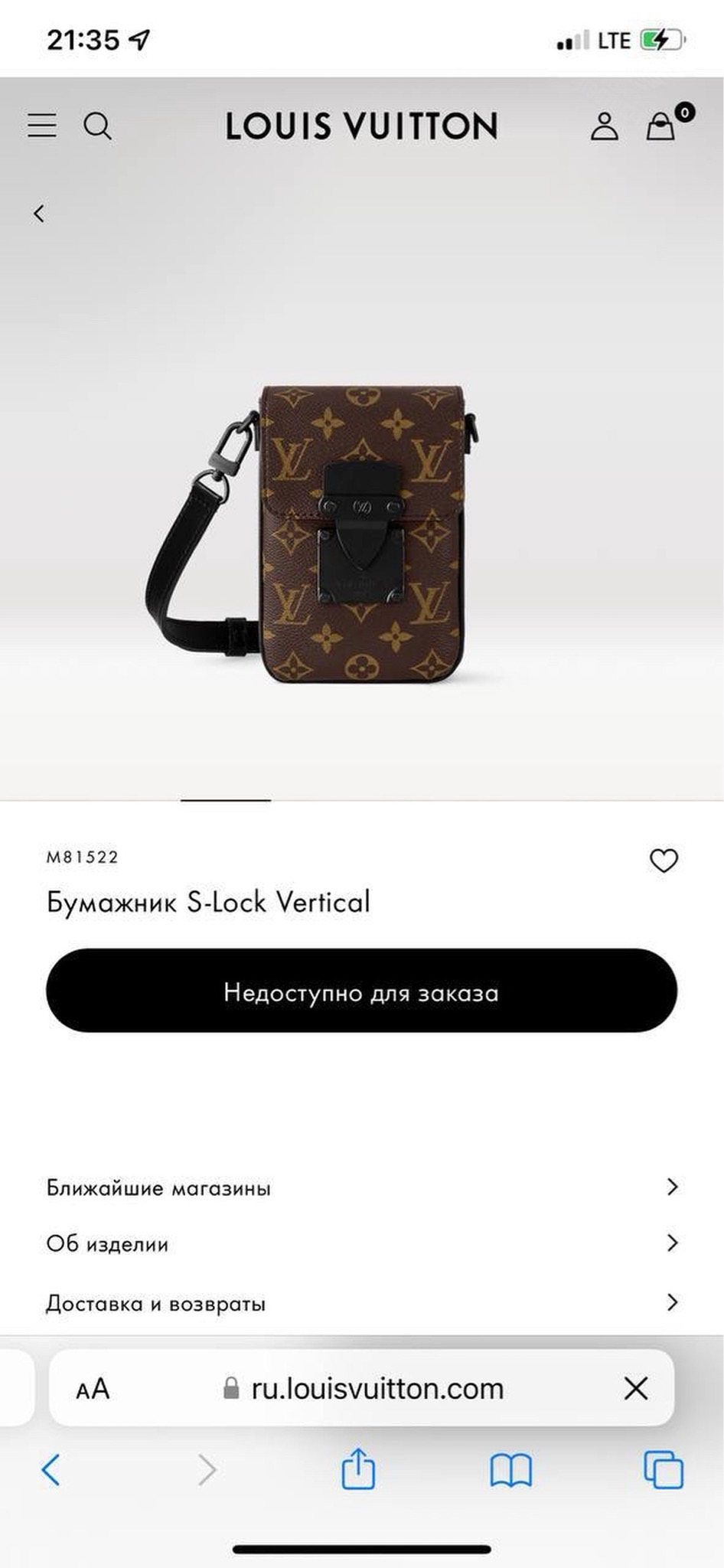Screen dimensions: 724x1568
Task: Open the hamburger menu
Action: 42,126
